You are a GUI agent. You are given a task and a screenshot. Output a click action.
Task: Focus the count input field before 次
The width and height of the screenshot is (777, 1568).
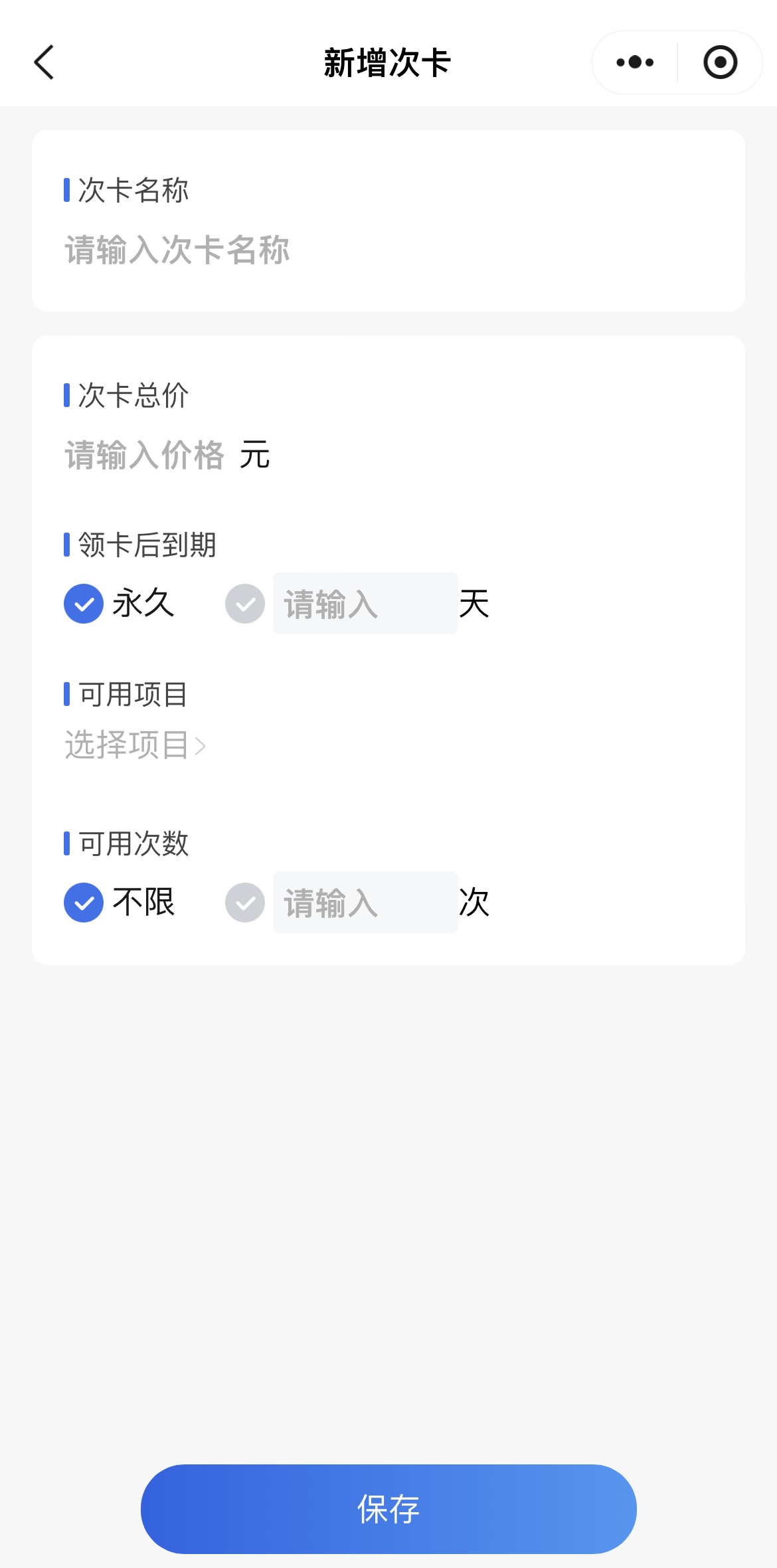[x=365, y=903]
